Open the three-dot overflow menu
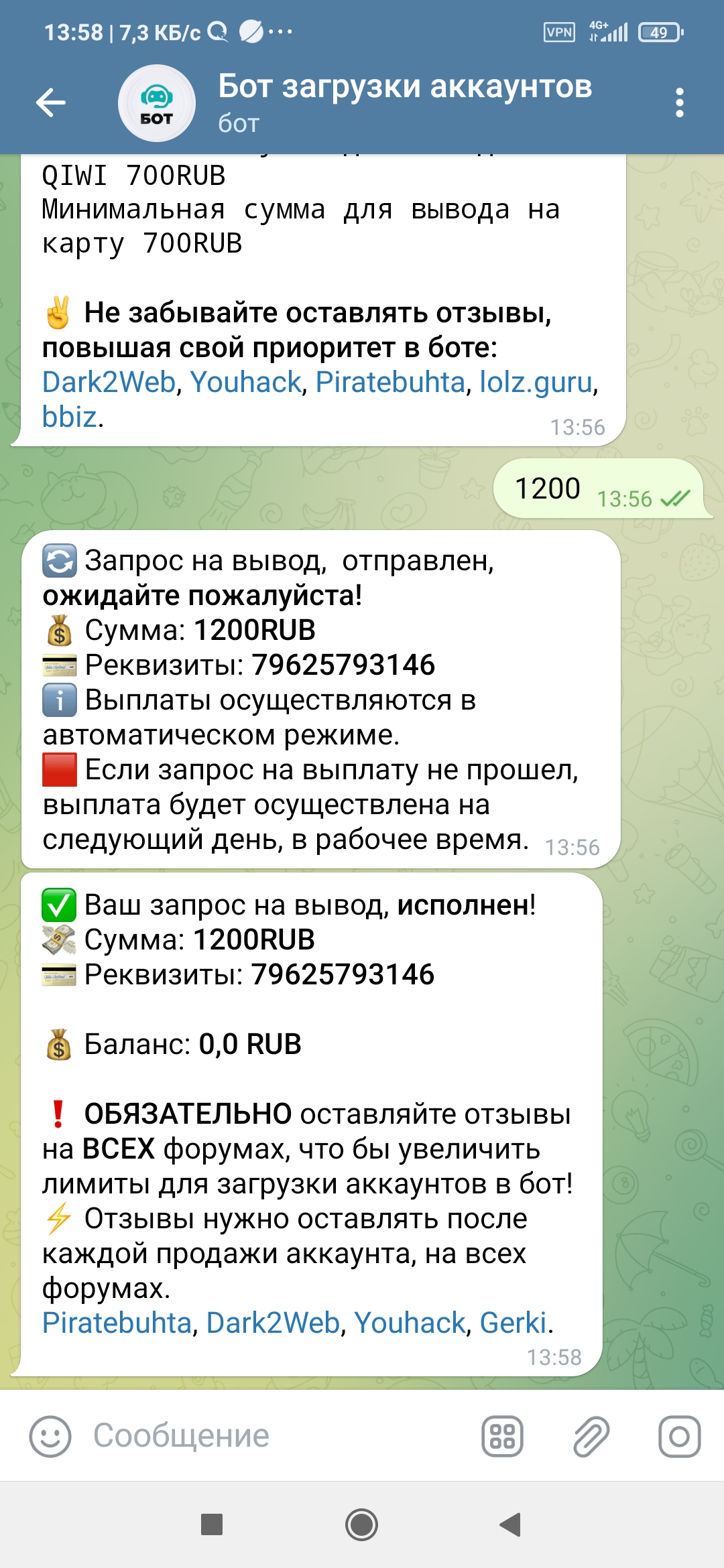 coord(679,103)
